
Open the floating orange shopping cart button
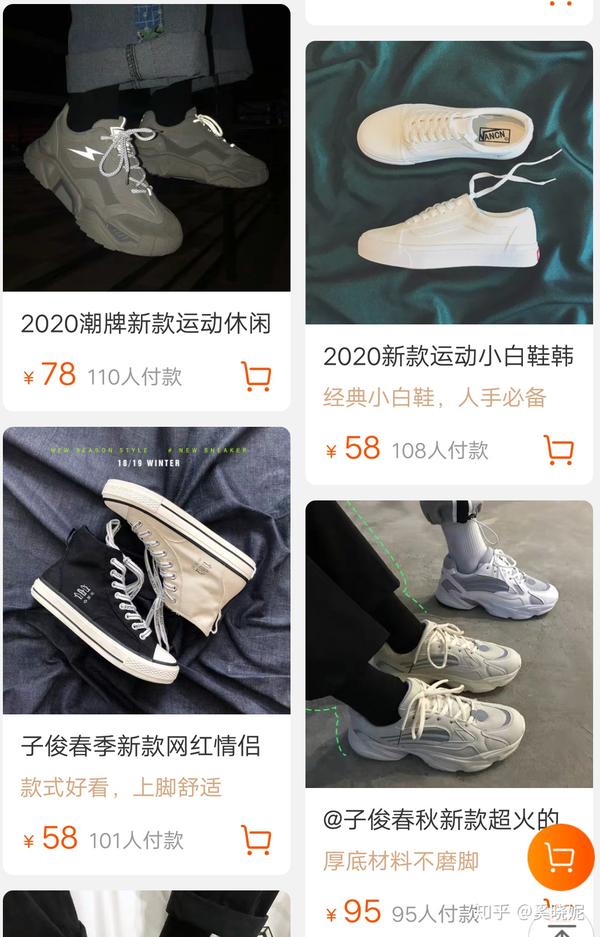(x=560, y=858)
